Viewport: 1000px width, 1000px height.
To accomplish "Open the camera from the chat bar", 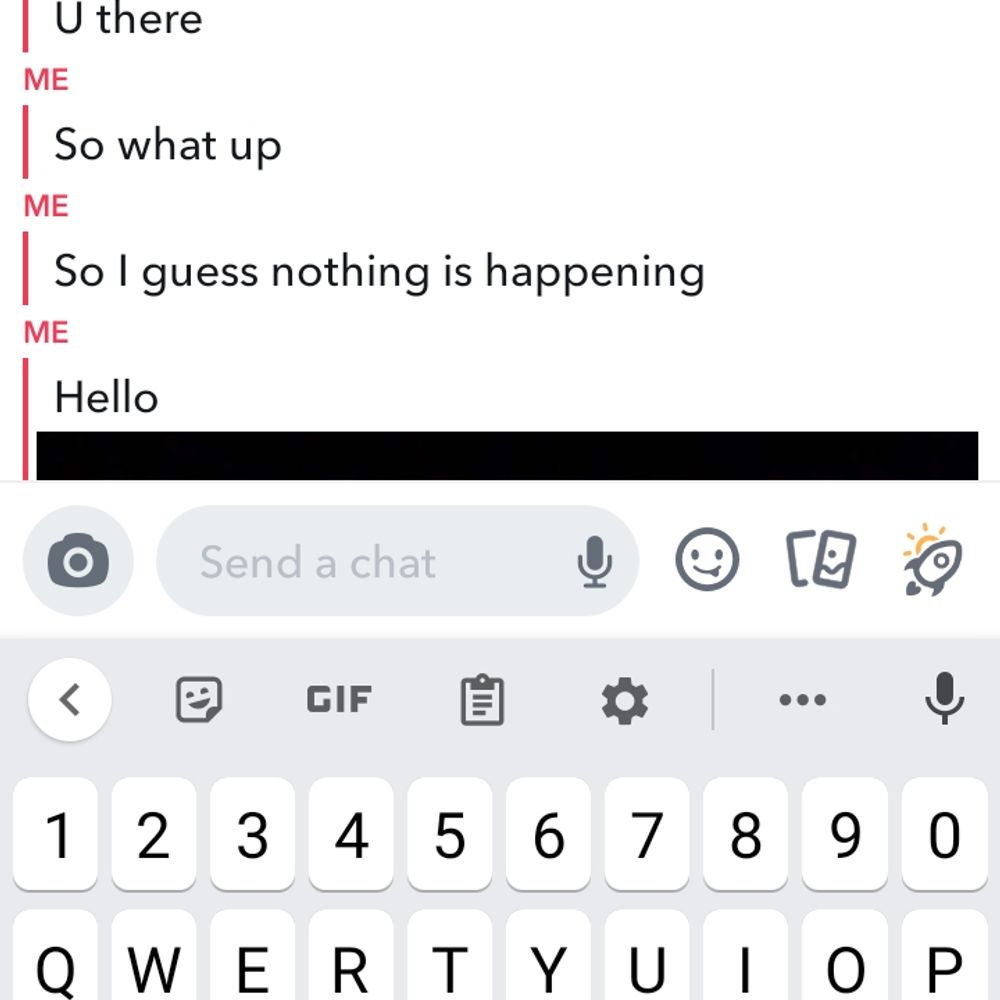I will [77, 561].
